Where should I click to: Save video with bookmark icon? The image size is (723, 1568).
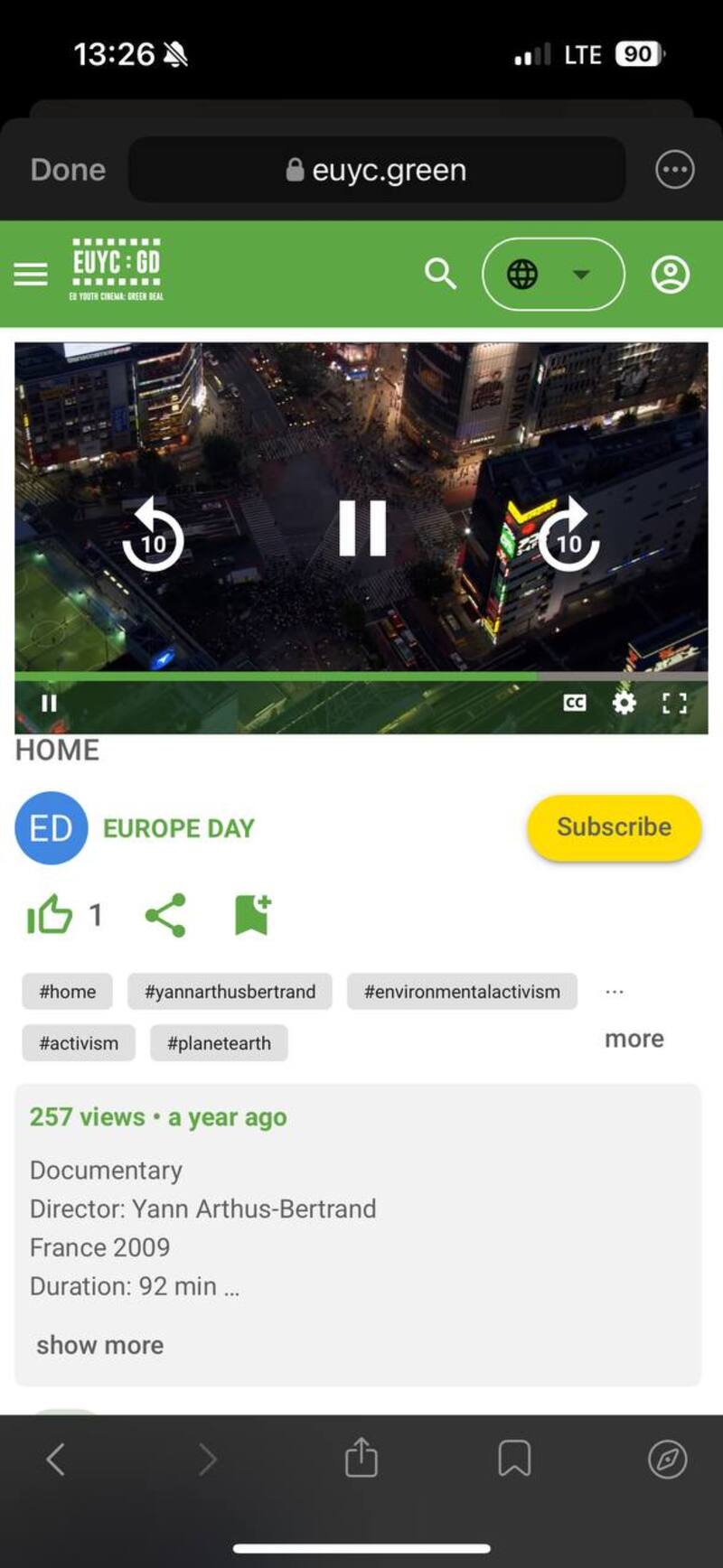pyautogui.click(x=252, y=916)
